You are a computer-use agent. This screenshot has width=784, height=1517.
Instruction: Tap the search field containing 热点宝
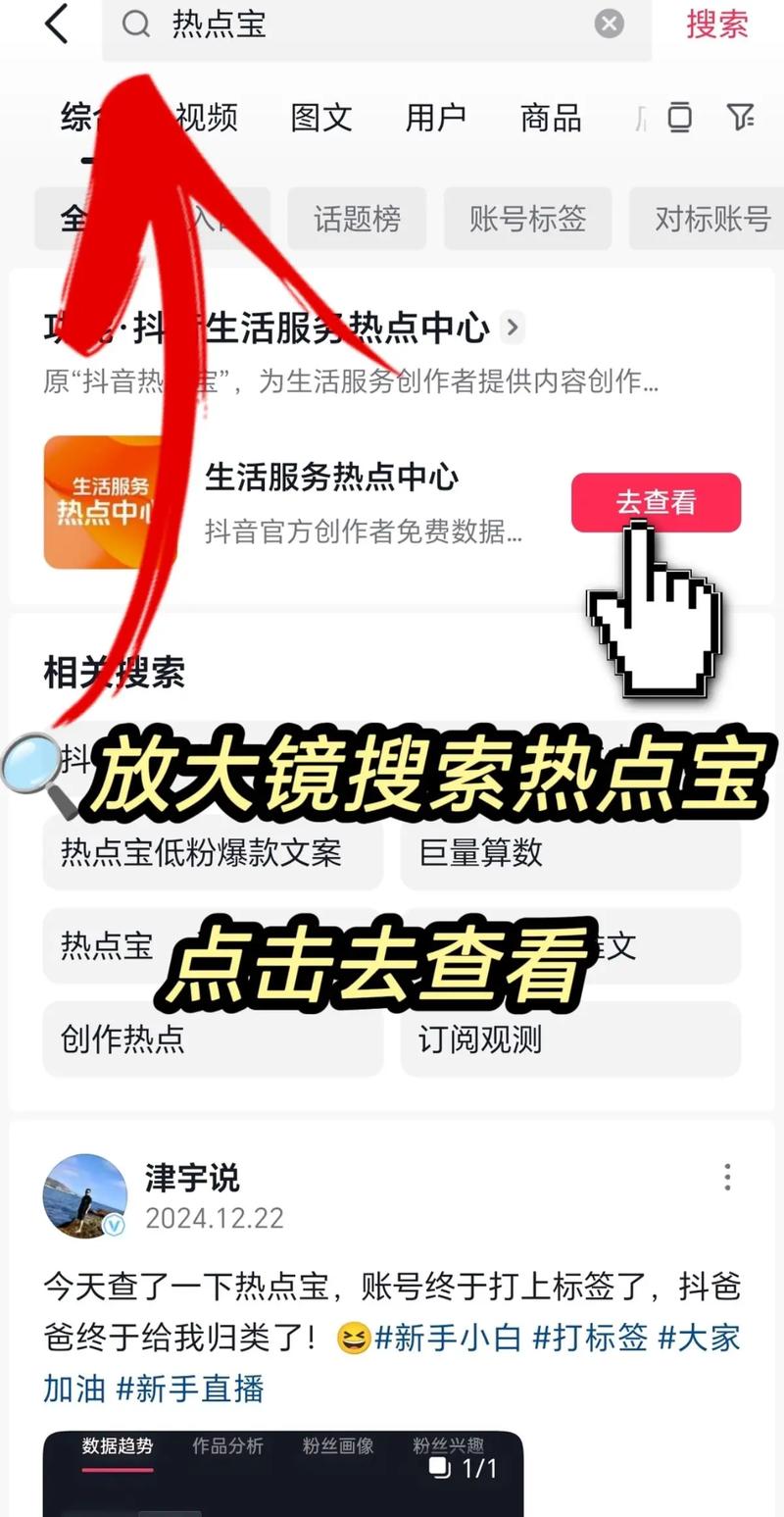372,25
